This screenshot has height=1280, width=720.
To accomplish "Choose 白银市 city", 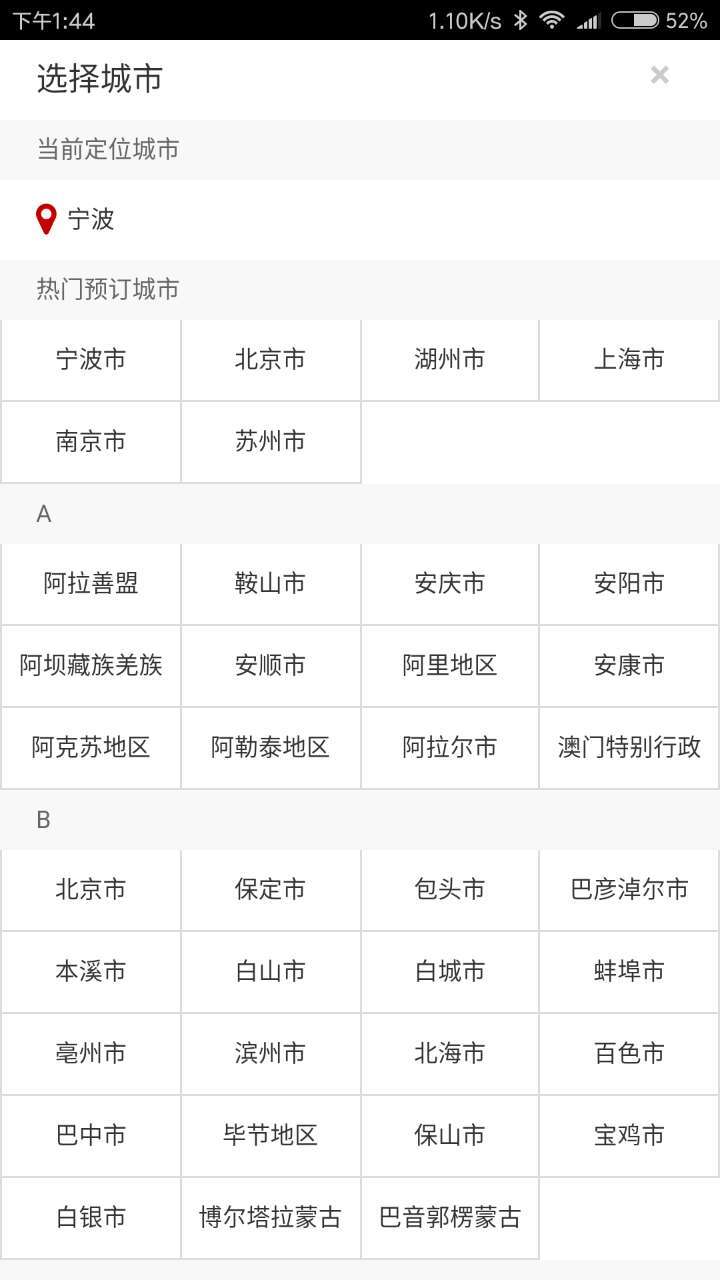I will 91,1218.
